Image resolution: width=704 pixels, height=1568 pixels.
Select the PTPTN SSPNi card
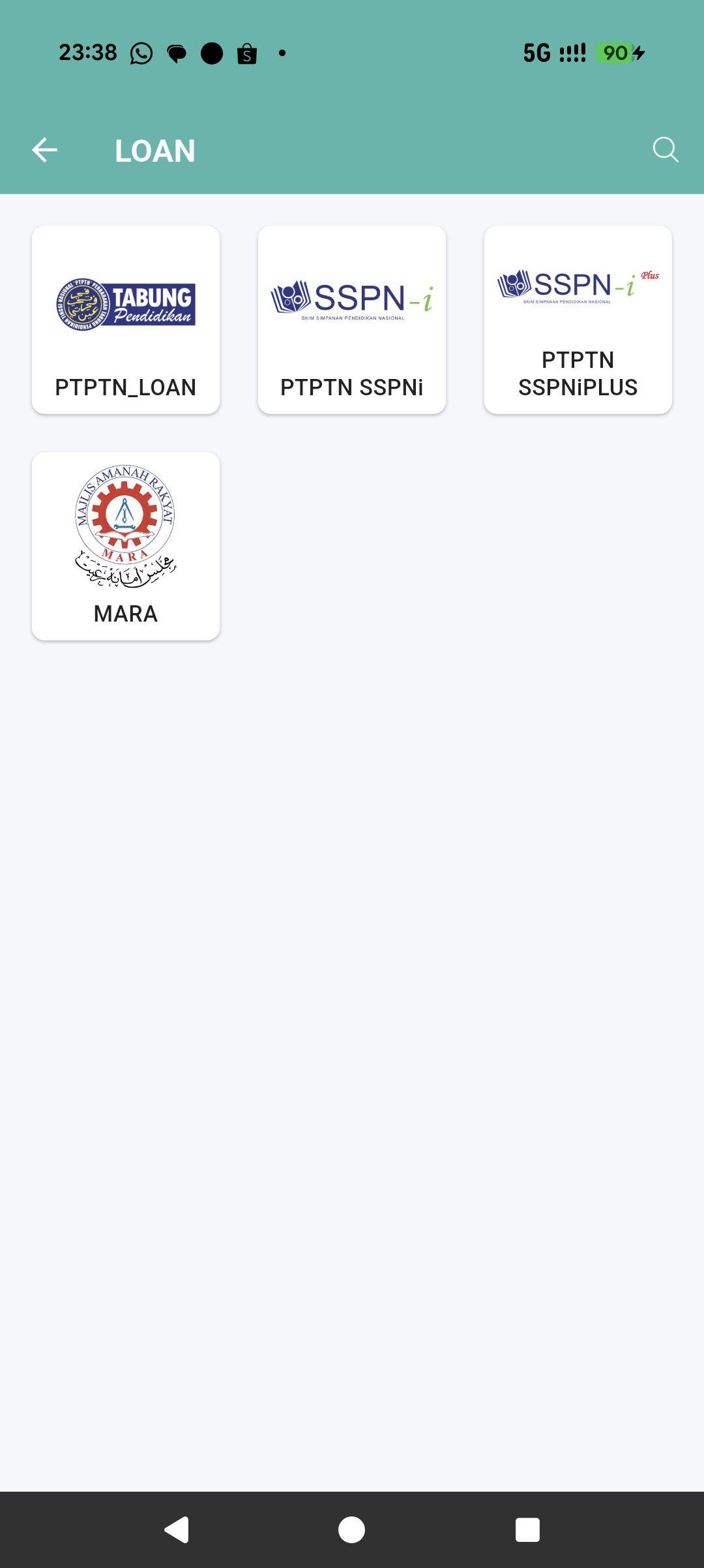click(x=352, y=320)
